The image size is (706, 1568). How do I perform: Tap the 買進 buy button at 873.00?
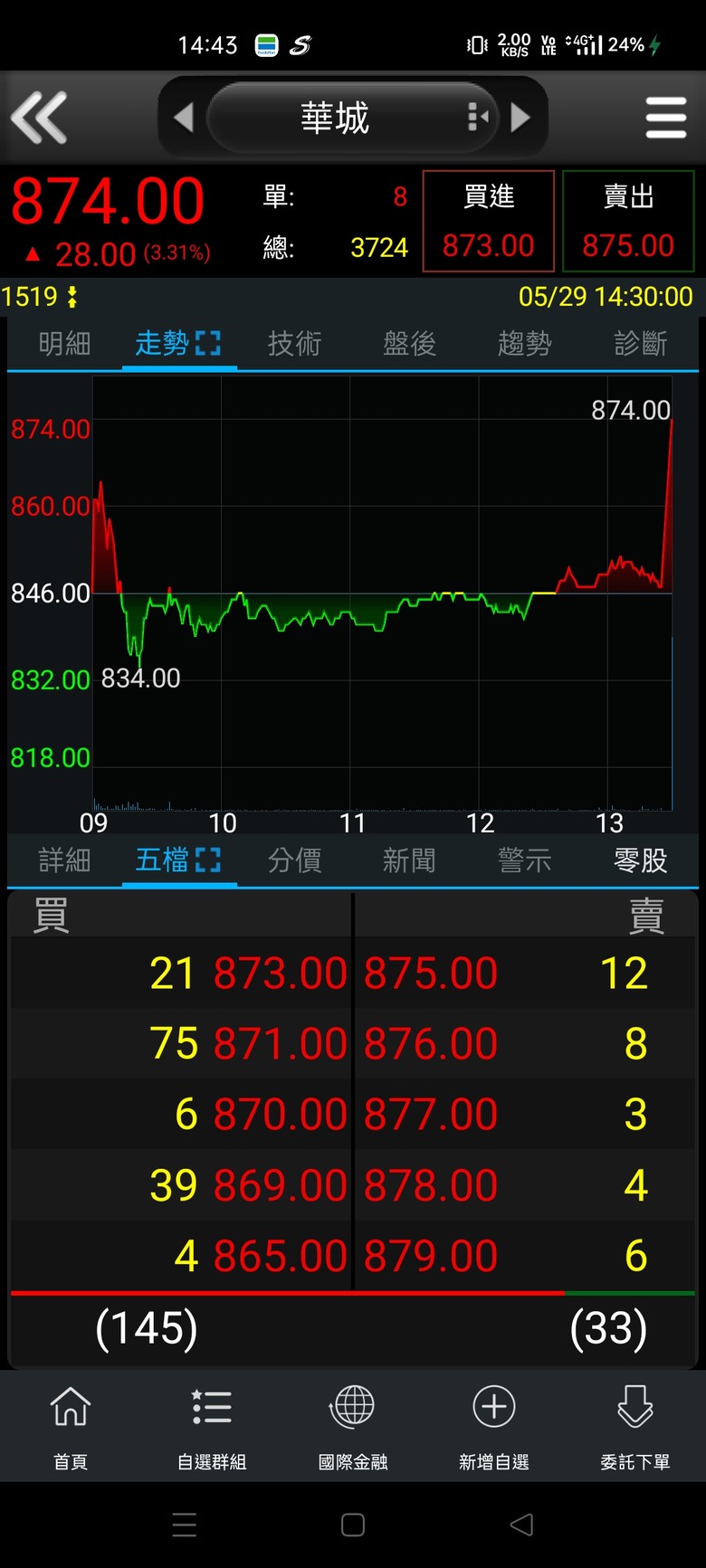coord(489,221)
